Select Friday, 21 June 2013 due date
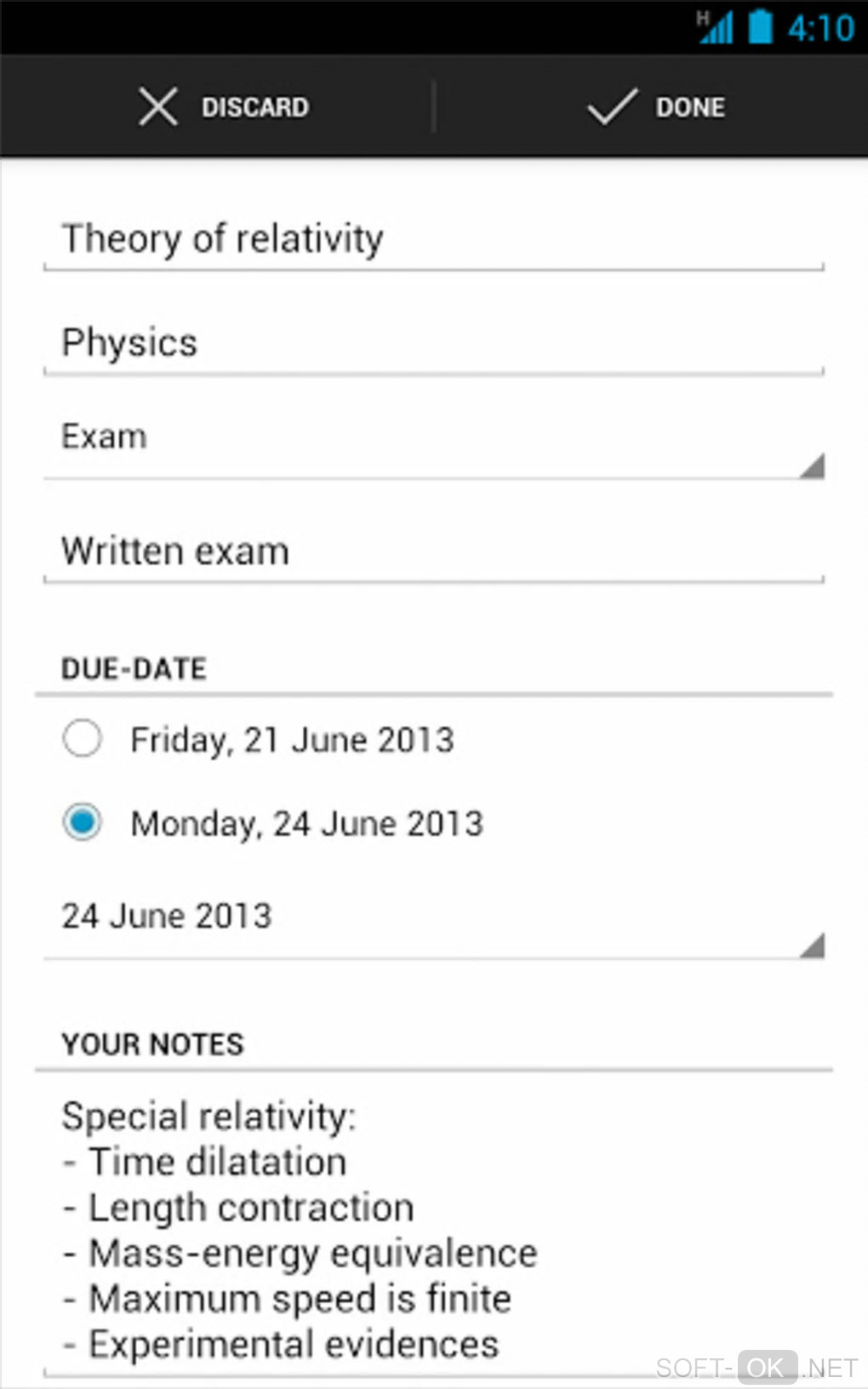 coord(83,739)
